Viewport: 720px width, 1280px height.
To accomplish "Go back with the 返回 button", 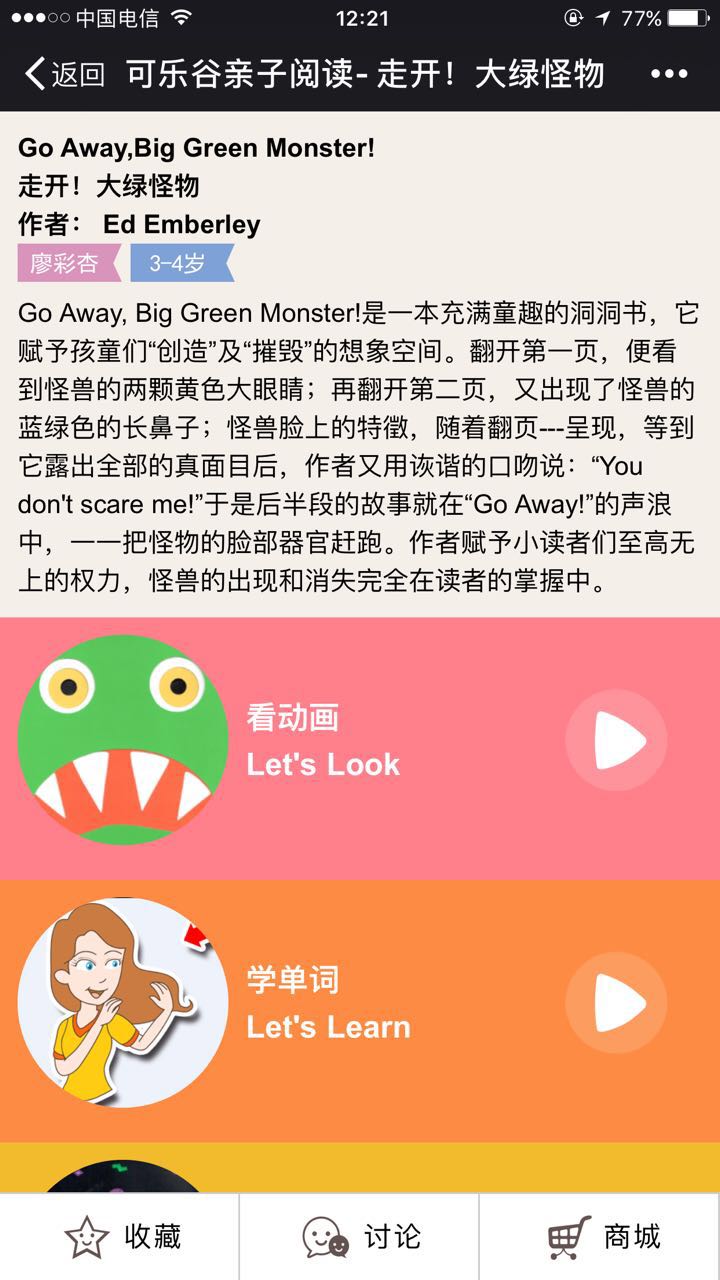I will pos(65,74).
